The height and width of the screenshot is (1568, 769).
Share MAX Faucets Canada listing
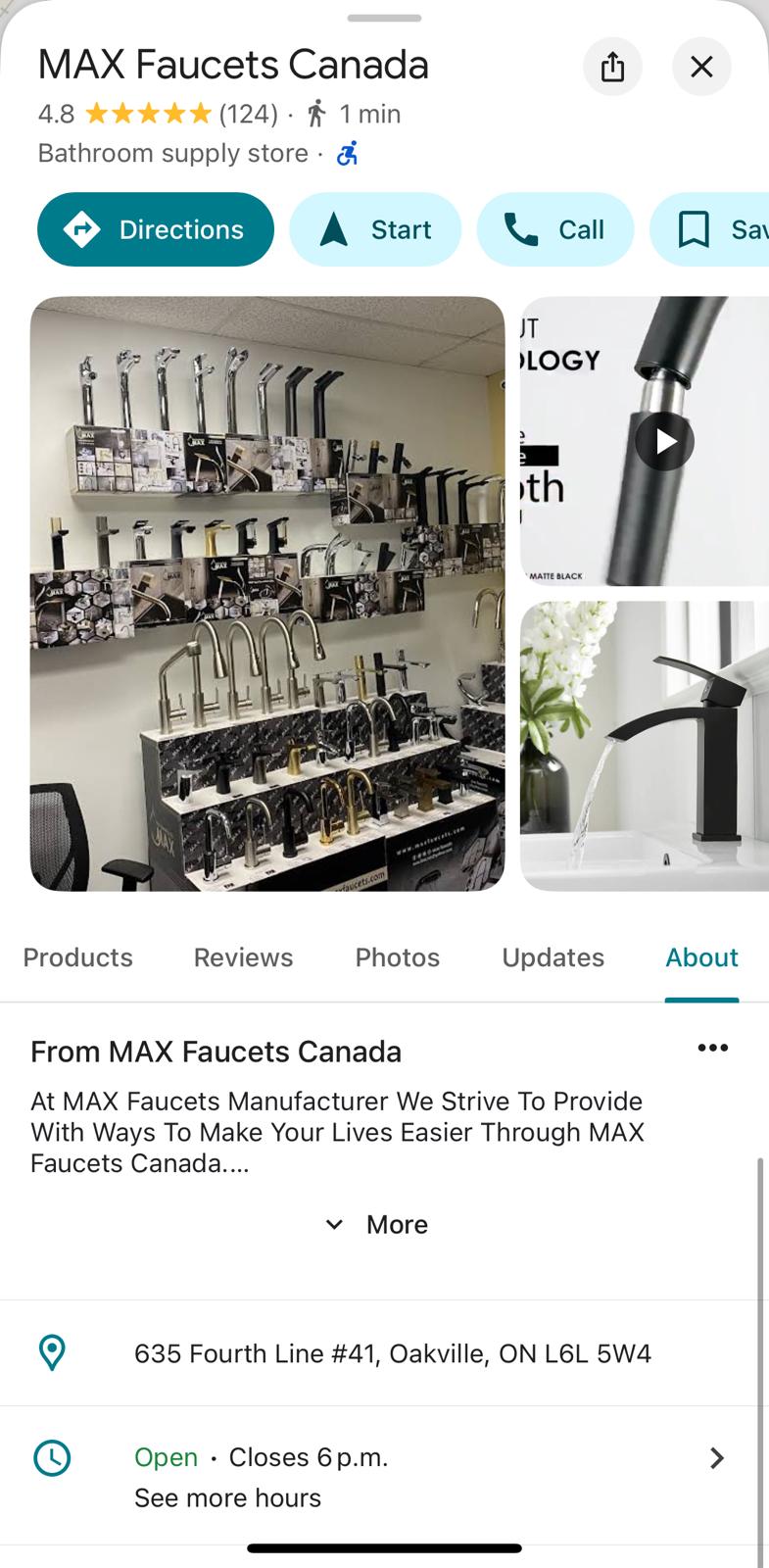coord(612,67)
